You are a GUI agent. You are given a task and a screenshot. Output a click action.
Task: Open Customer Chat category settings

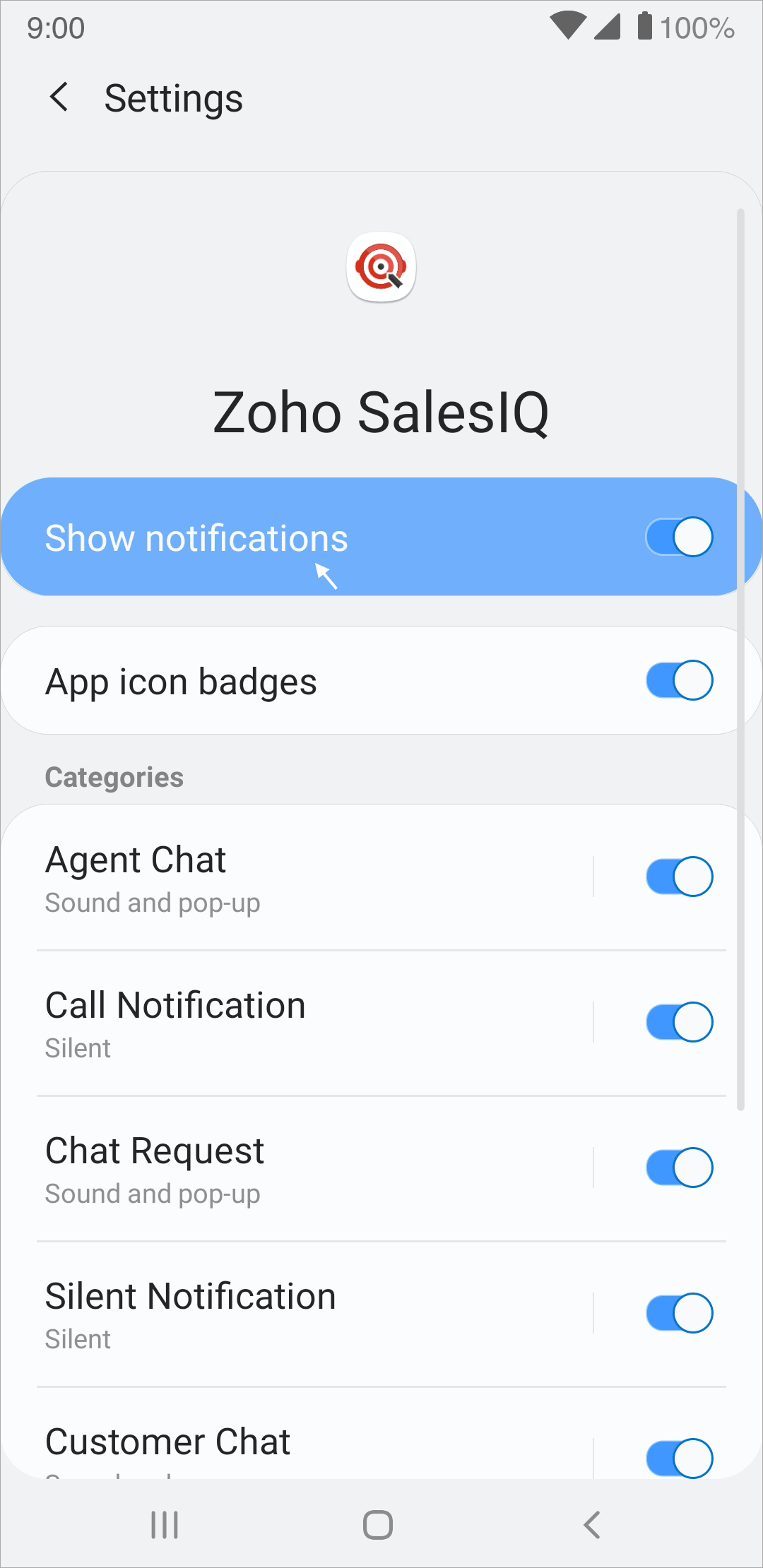click(x=283, y=1444)
